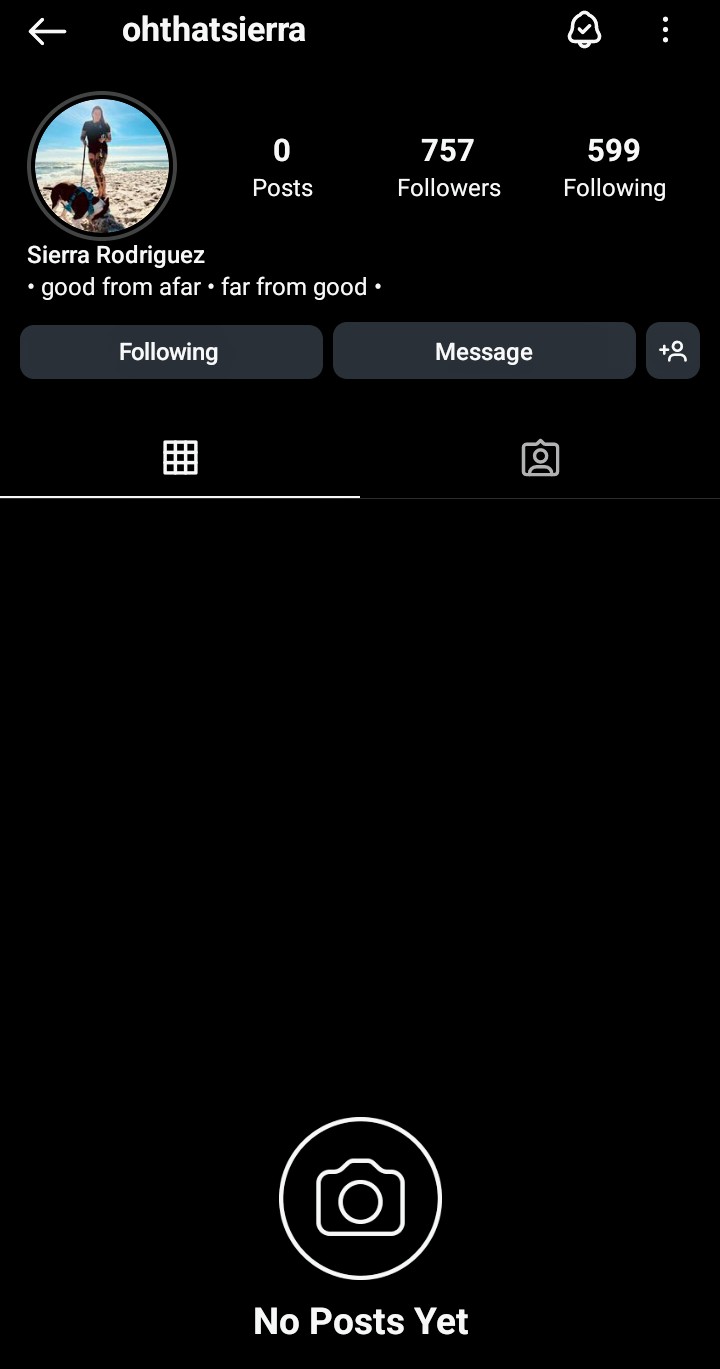Open the notification bell settings
This screenshot has width=720, height=1369.
pyautogui.click(x=584, y=31)
